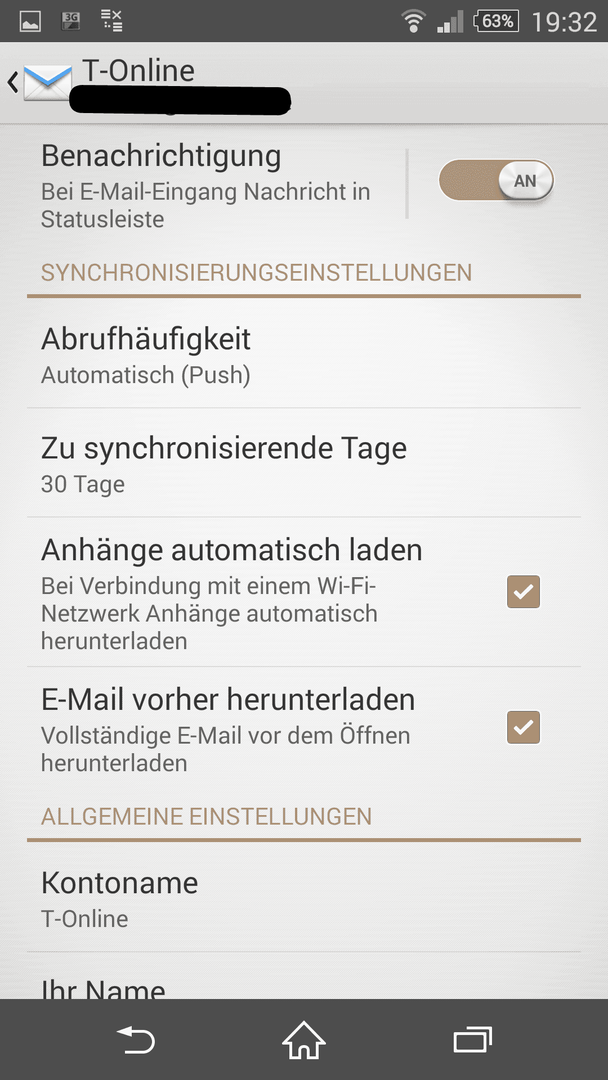608x1080 pixels.
Task: Open recent apps overview
Action: (x=472, y=1039)
